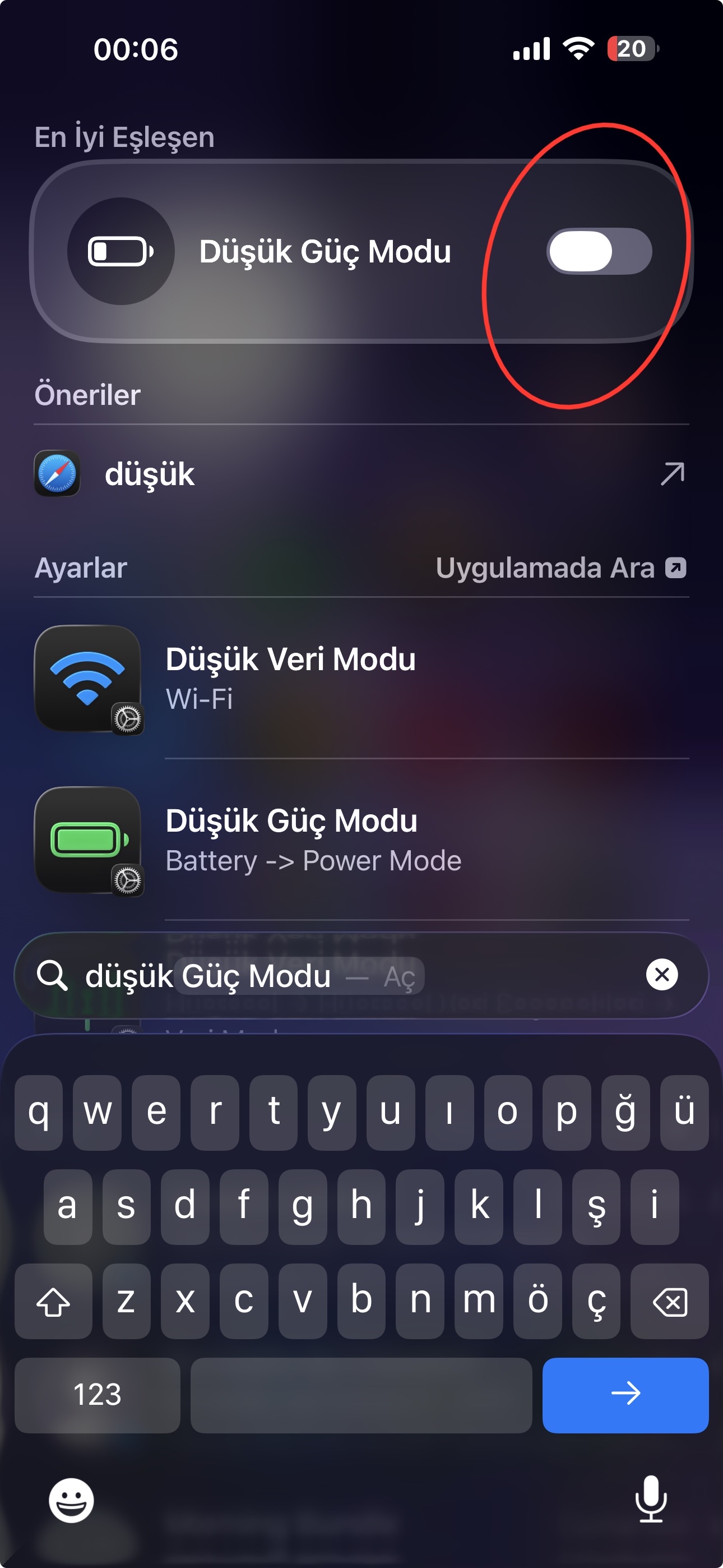The width and height of the screenshot is (723, 1568).
Task: Hit the backspace key
Action: tap(669, 1301)
